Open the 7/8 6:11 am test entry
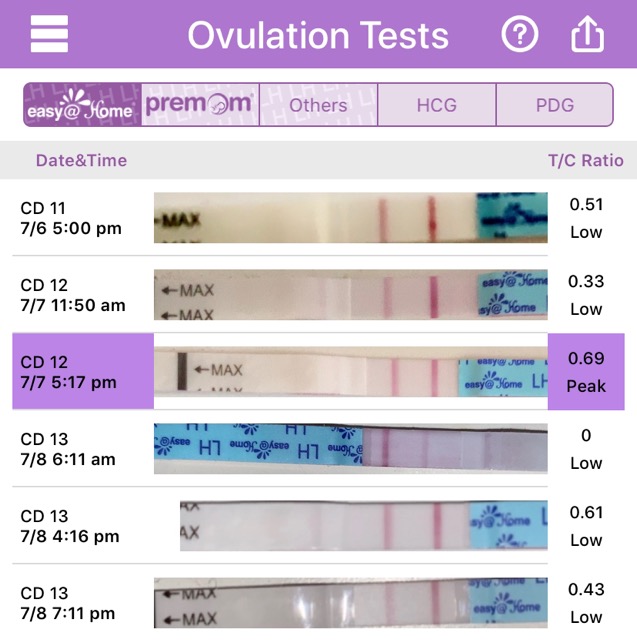637x640 pixels. [318, 449]
